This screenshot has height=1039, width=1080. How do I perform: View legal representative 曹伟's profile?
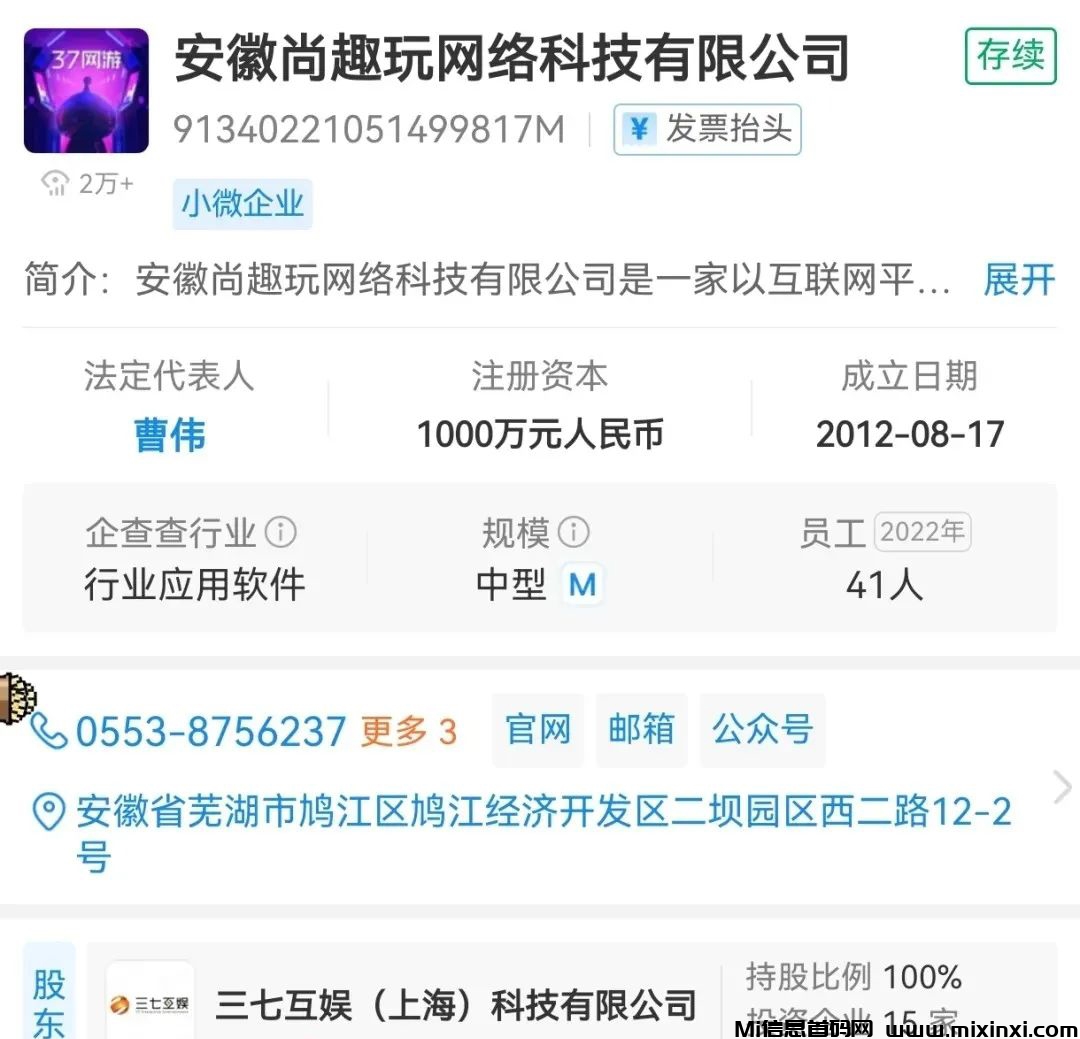point(169,435)
